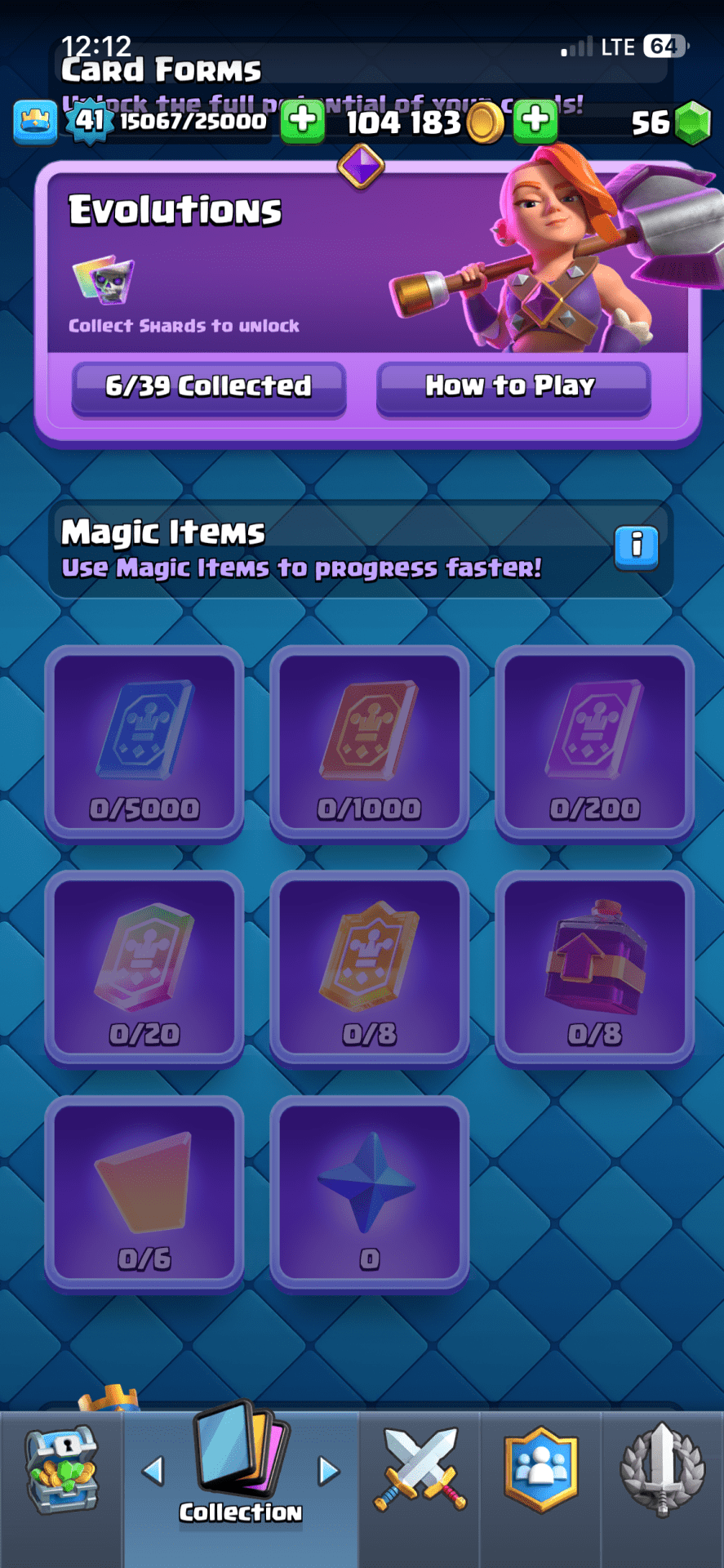Screen dimensions: 724x1568
Task: Buy more gold with plus button
Action: click(x=535, y=121)
